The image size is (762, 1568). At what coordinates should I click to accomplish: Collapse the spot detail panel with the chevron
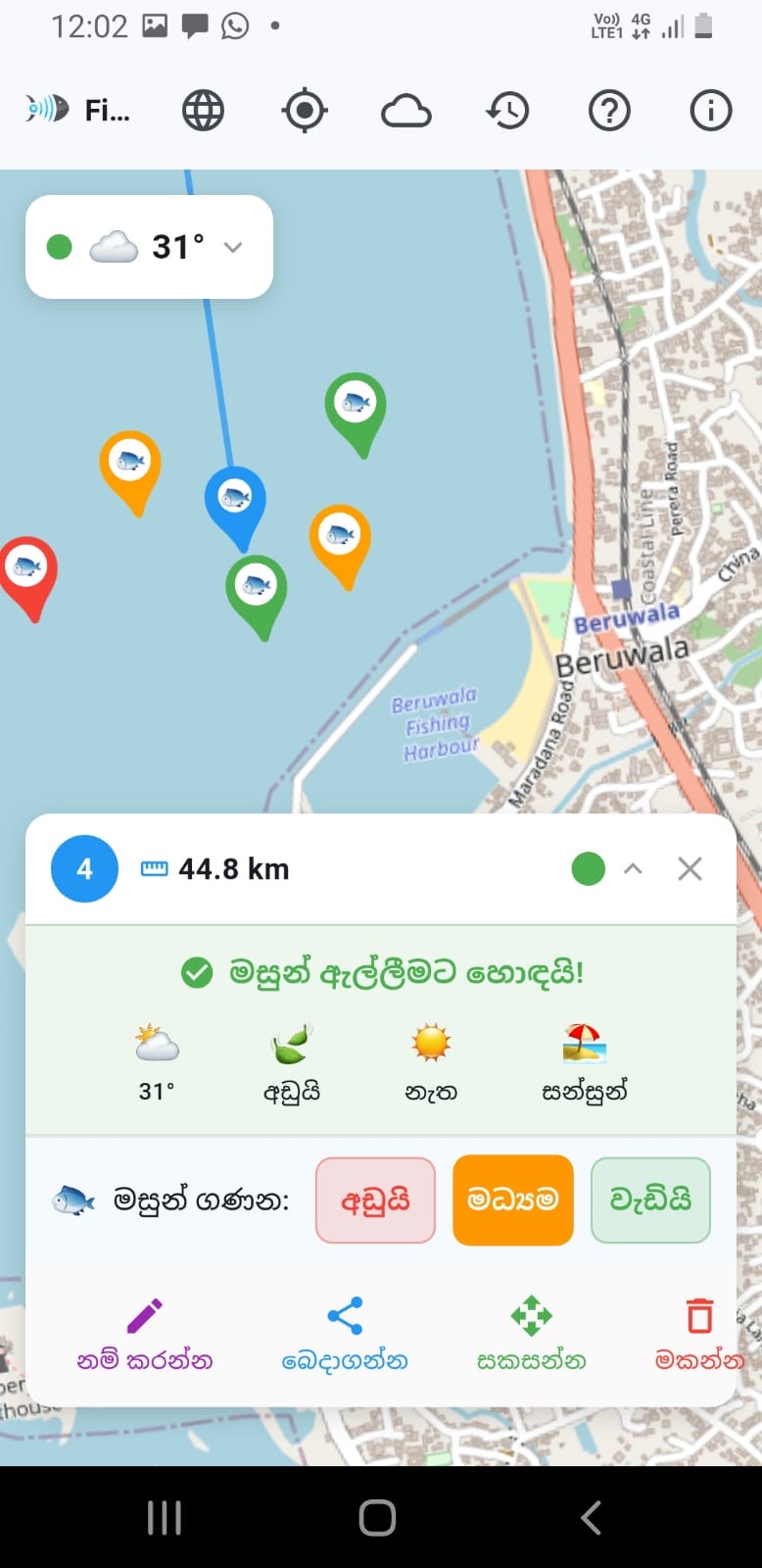click(x=633, y=868)
